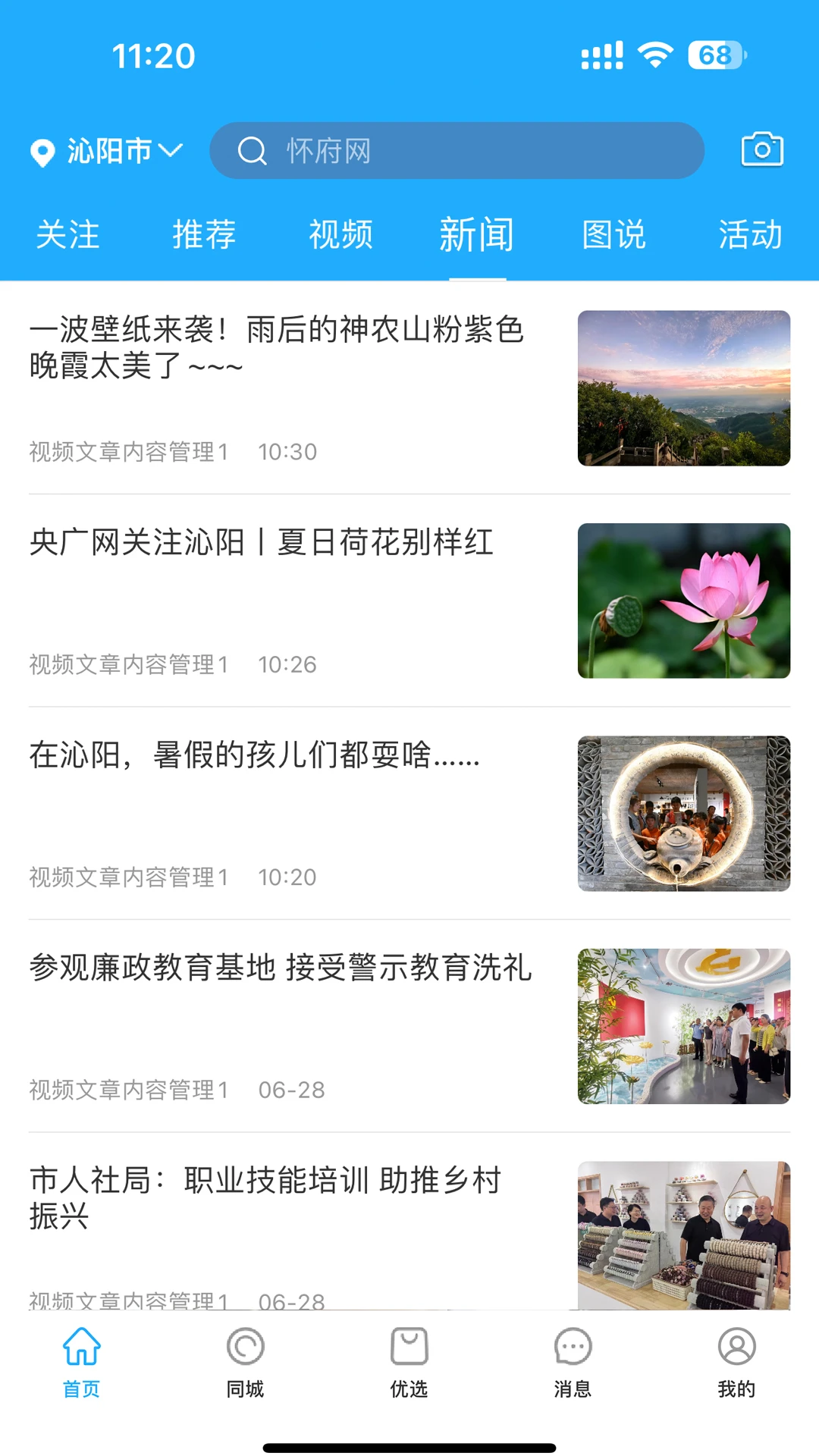Open the 同城 tab
Viewport: 819px width, 1456px height.
245,1362
